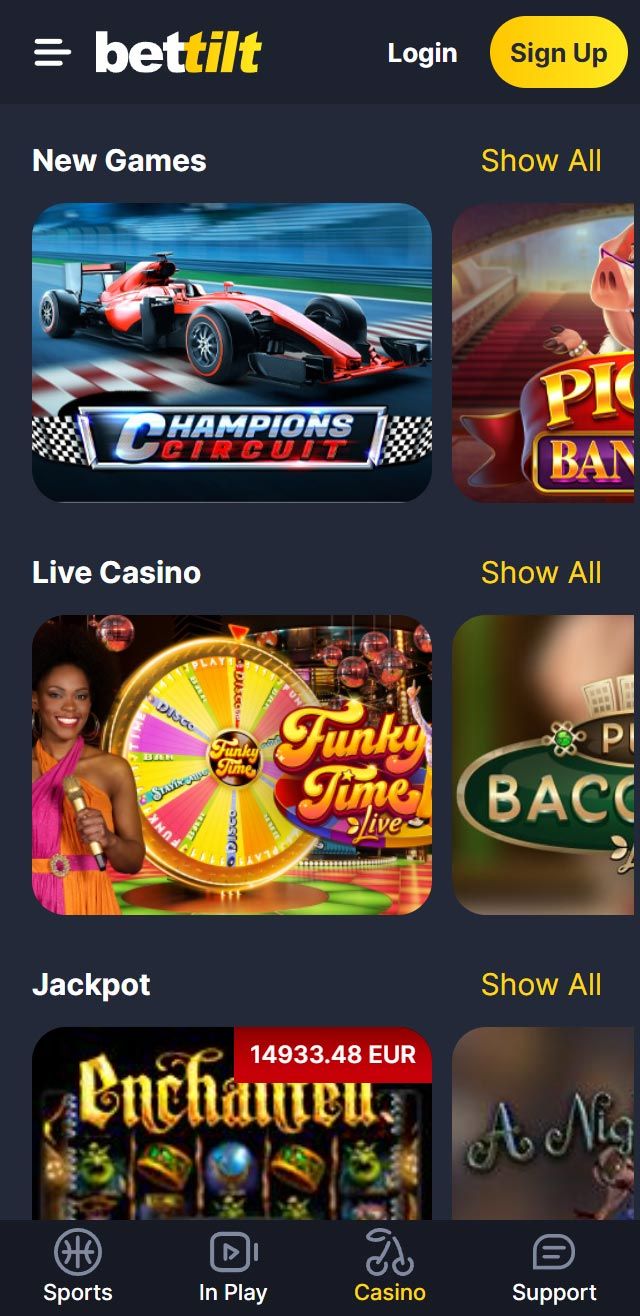Select the Casino tab
Viewport: 640px width, 1316px height.
click(390, 1267)
